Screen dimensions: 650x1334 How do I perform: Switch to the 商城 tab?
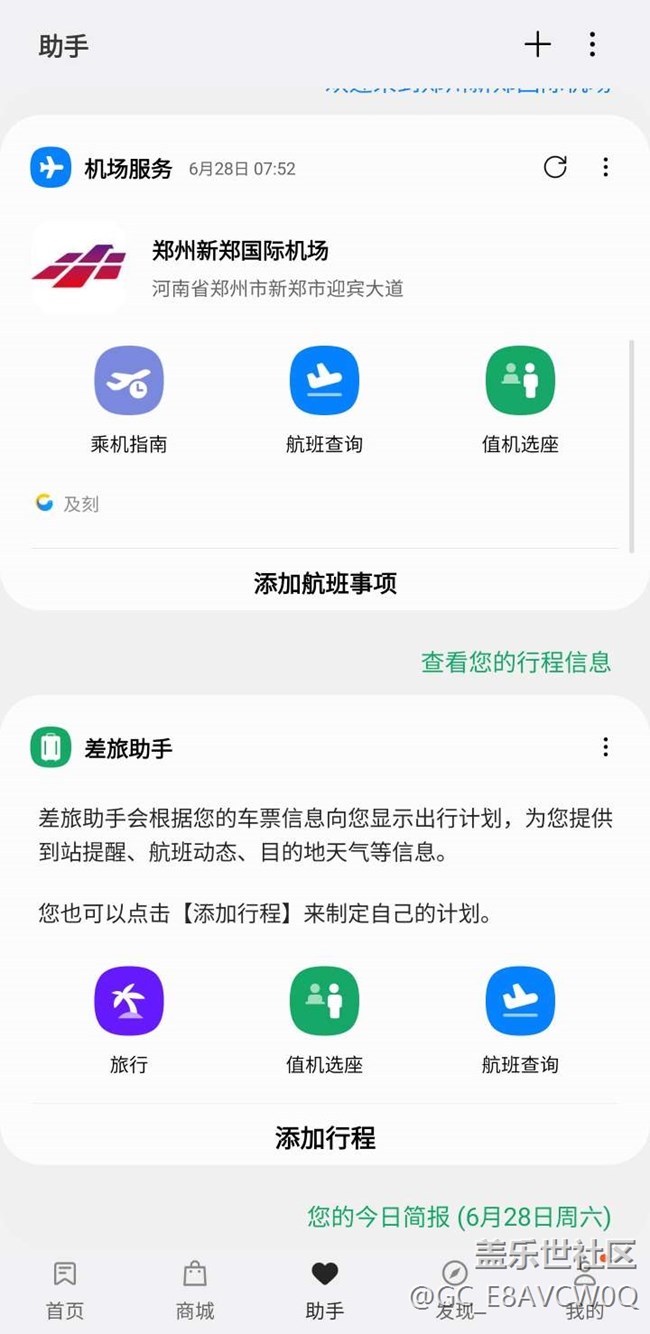point(195,1289)
